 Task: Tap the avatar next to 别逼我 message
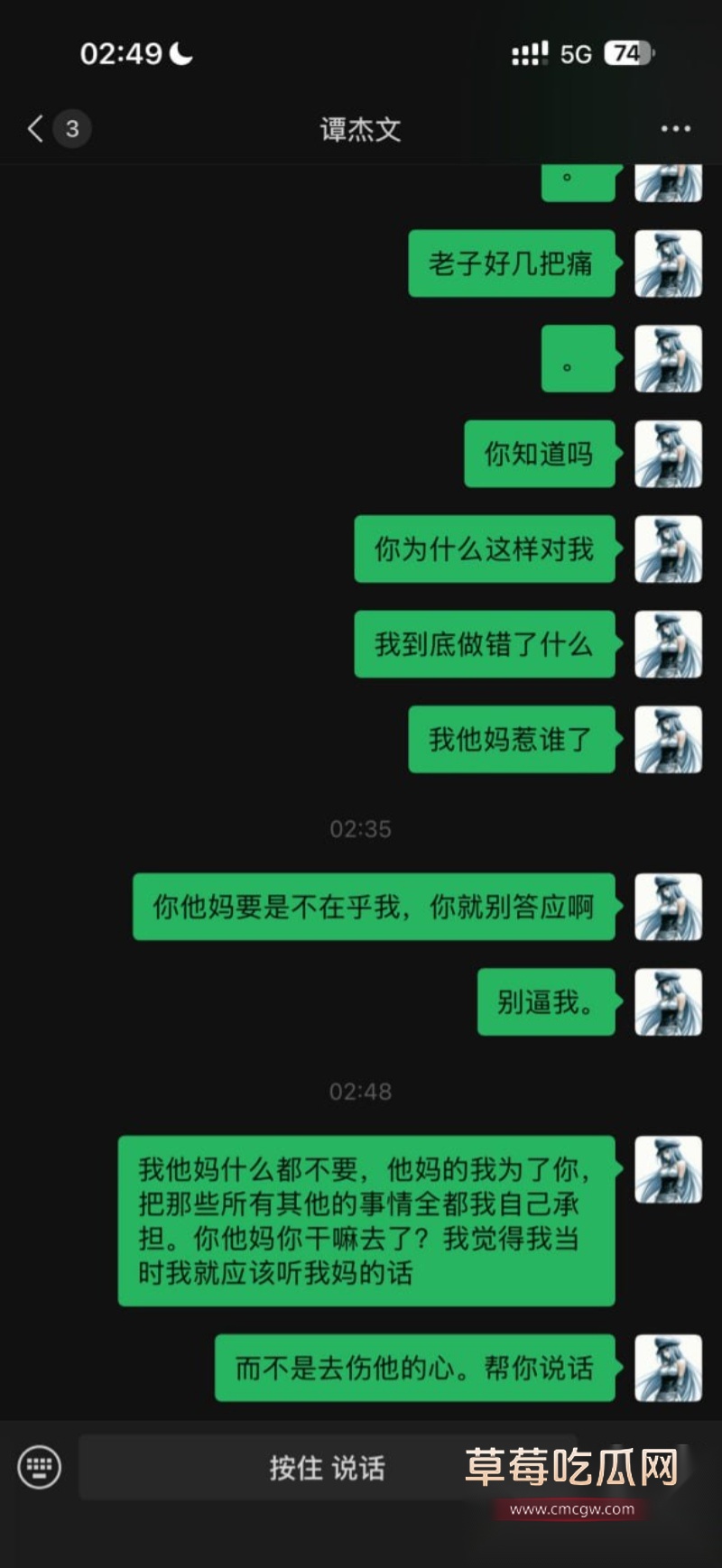pos(668,1003)
